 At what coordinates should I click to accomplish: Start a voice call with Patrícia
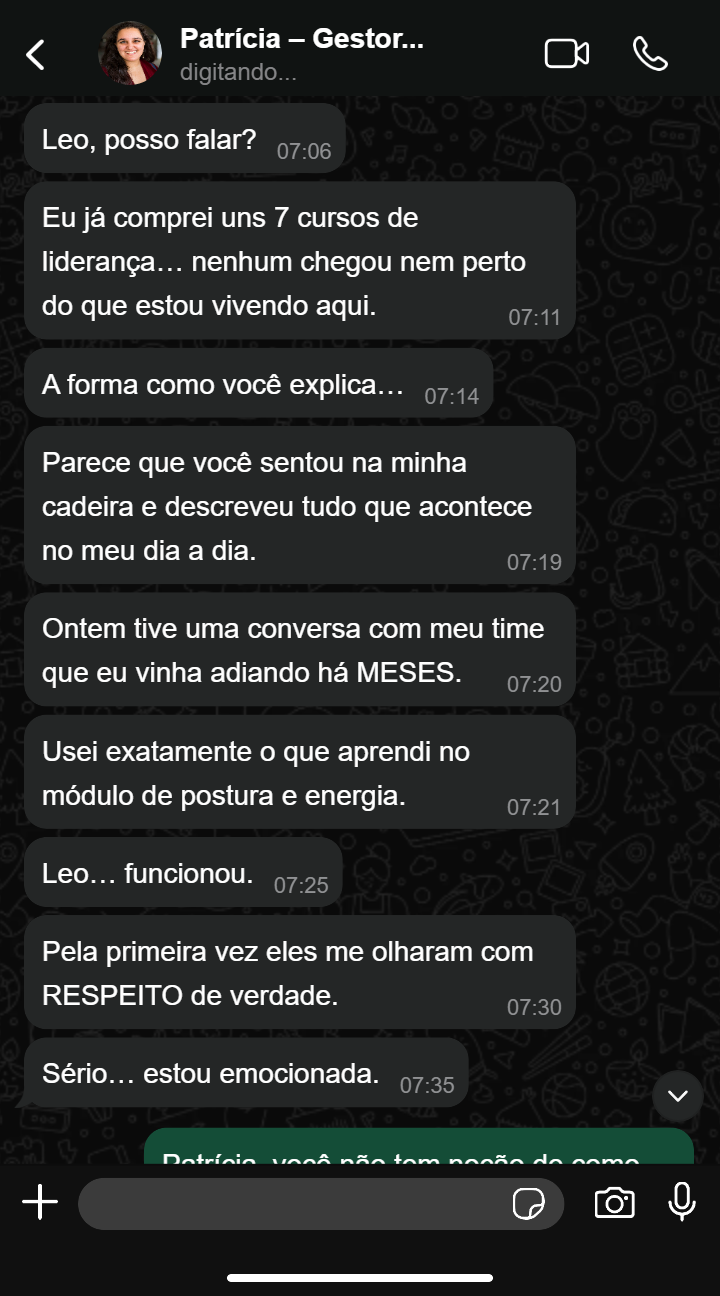pos(650,54)
